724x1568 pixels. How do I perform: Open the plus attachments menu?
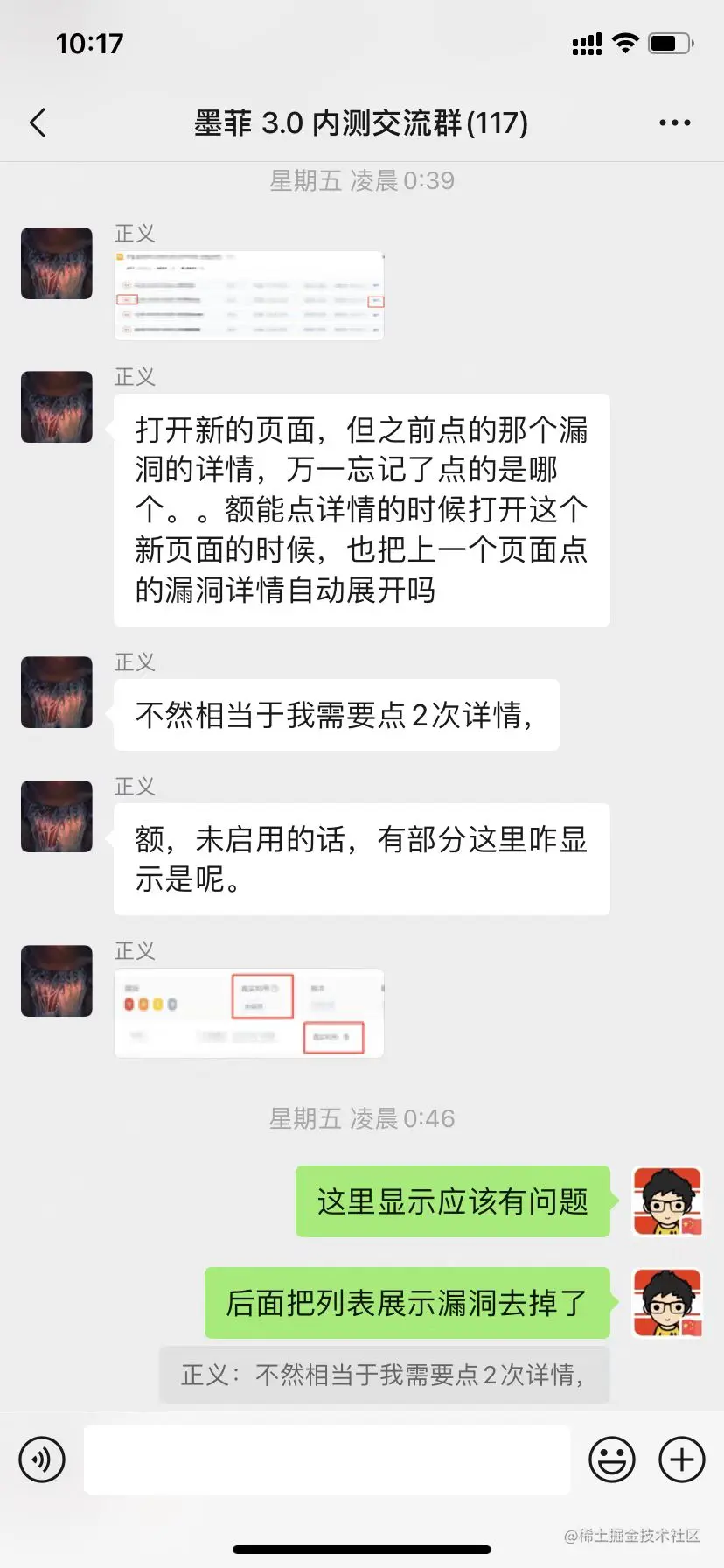click(681, 1459)
